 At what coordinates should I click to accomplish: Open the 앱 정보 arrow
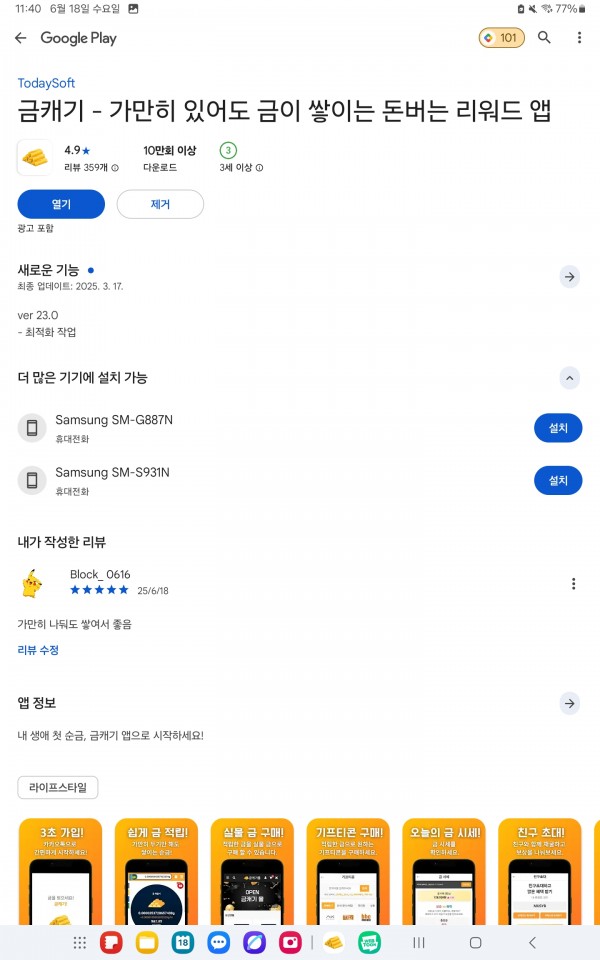tap(569, 703)
